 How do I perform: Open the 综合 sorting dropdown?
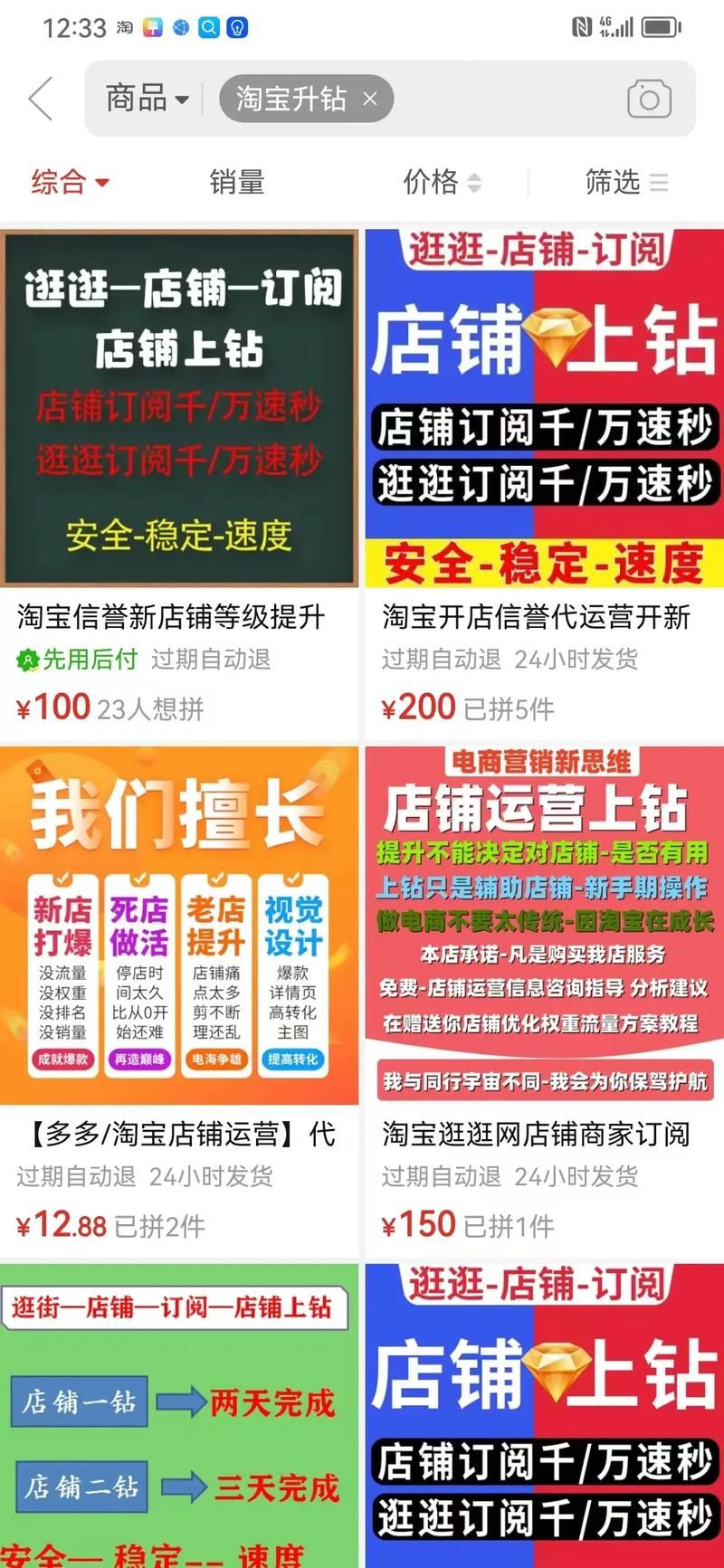point(71,183)
